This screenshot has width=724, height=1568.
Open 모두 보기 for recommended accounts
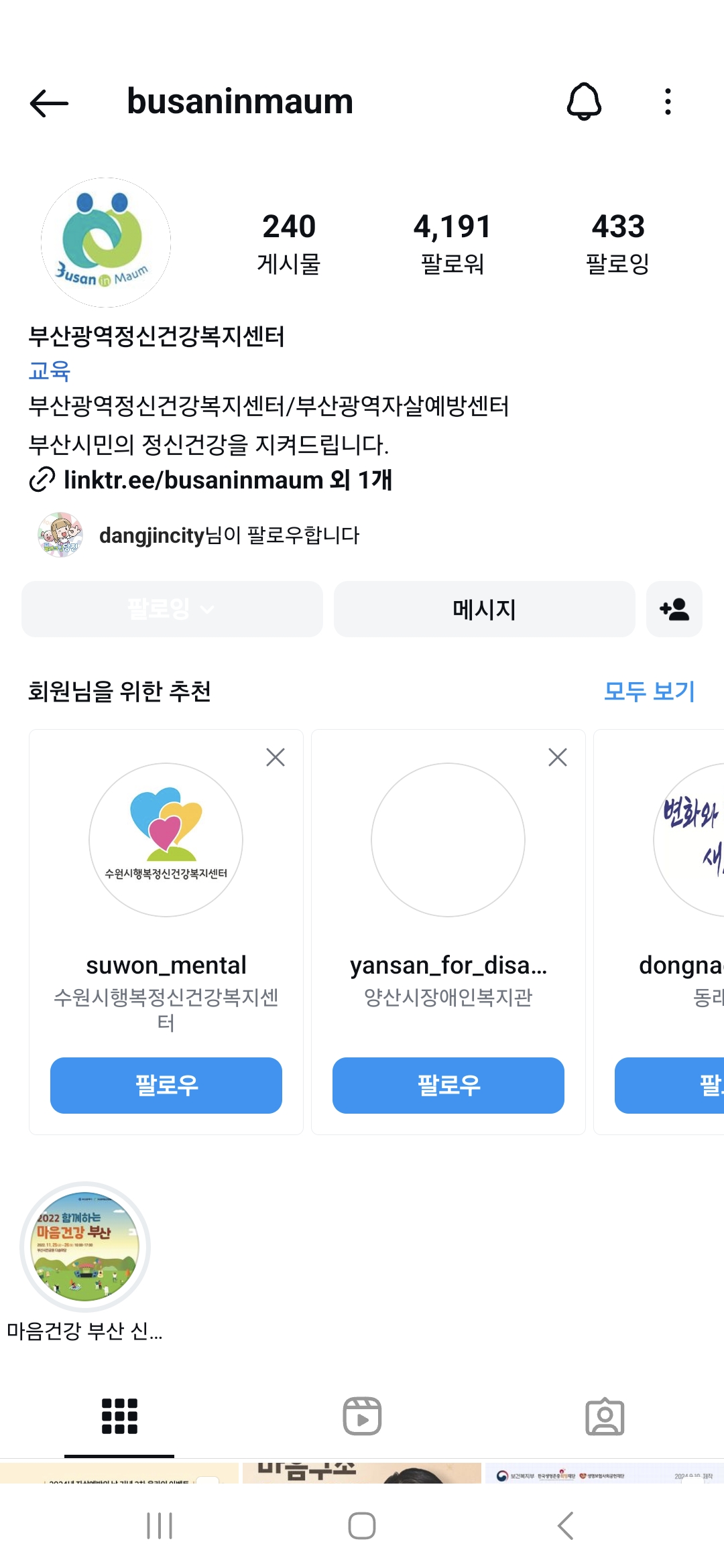[x=649, y=691]
